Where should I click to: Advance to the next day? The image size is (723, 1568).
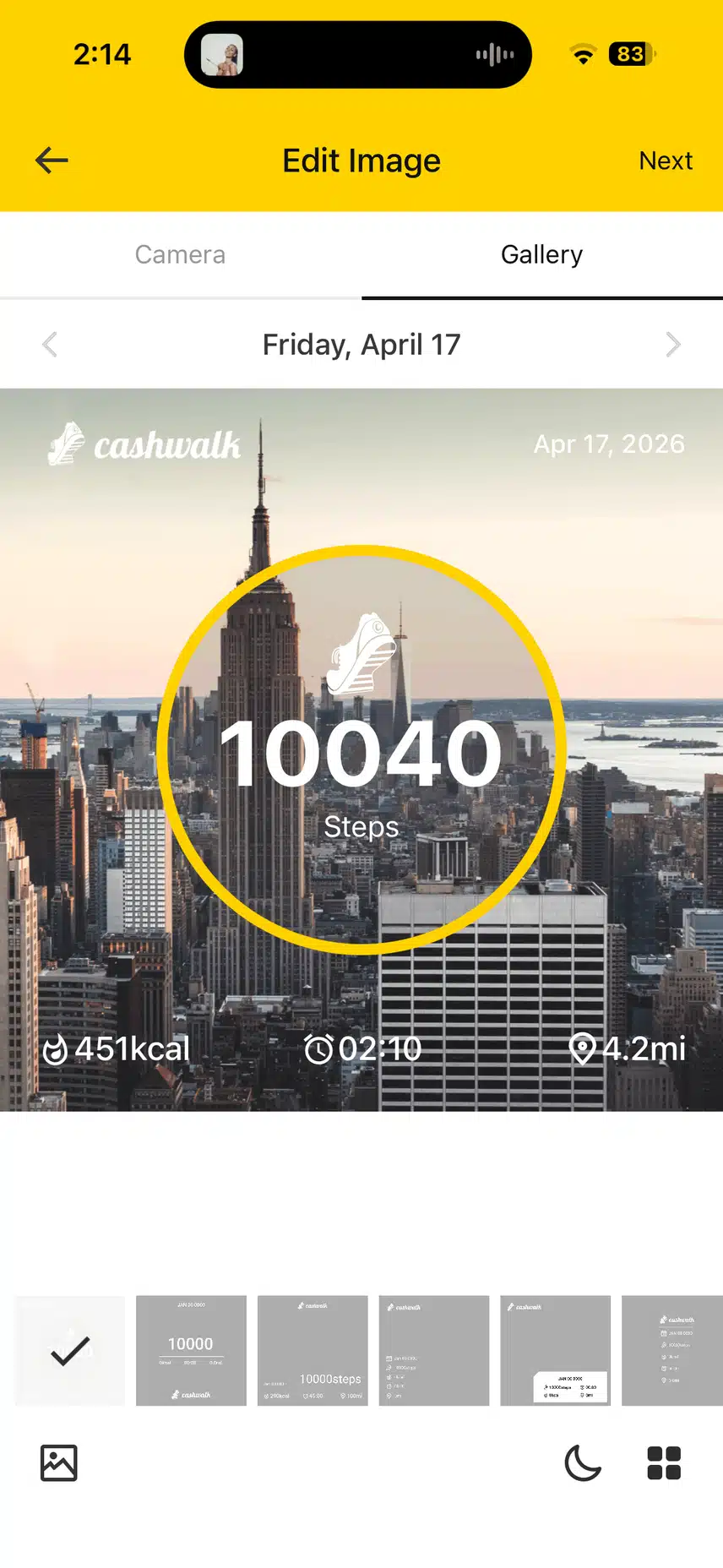click(672, 345)
